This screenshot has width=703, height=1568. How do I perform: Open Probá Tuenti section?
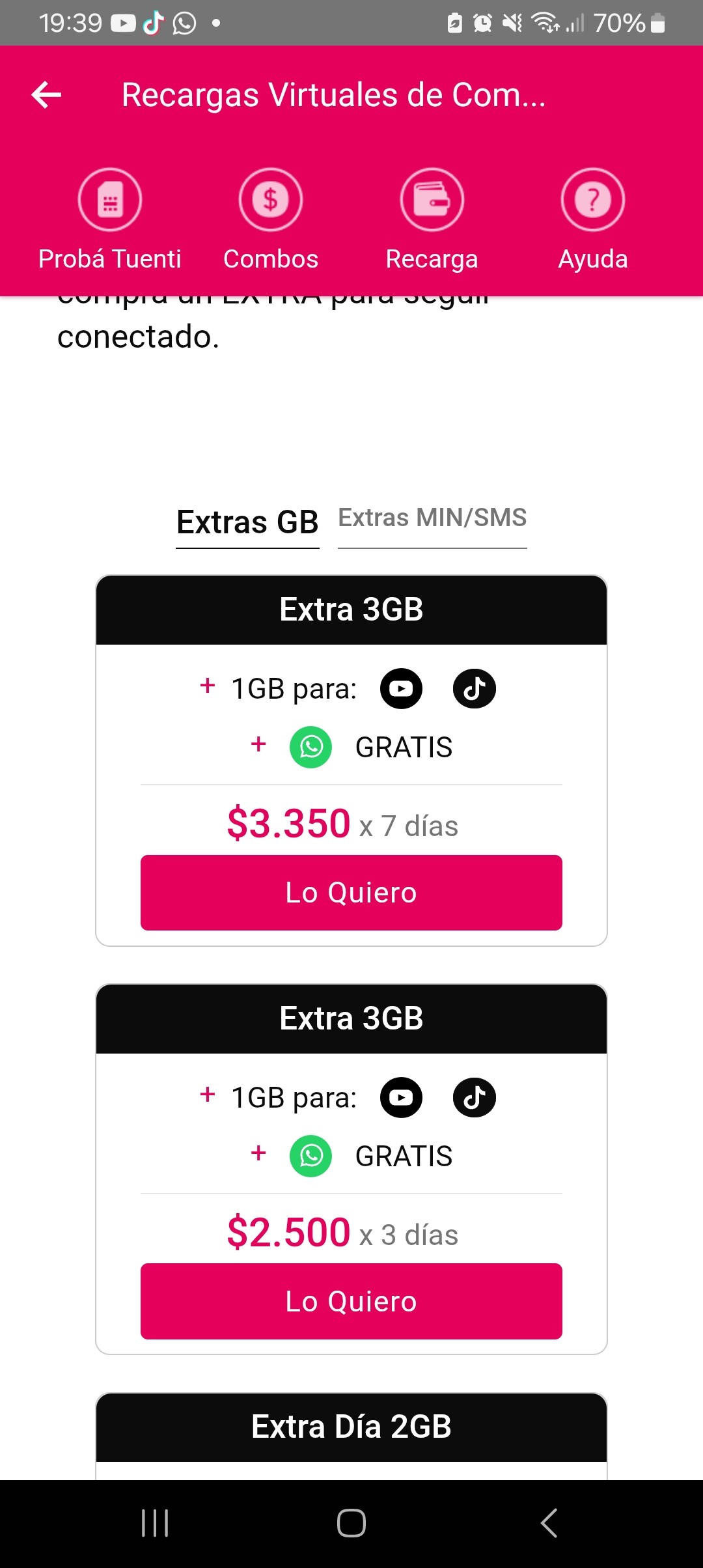click(x=110, y=220)
